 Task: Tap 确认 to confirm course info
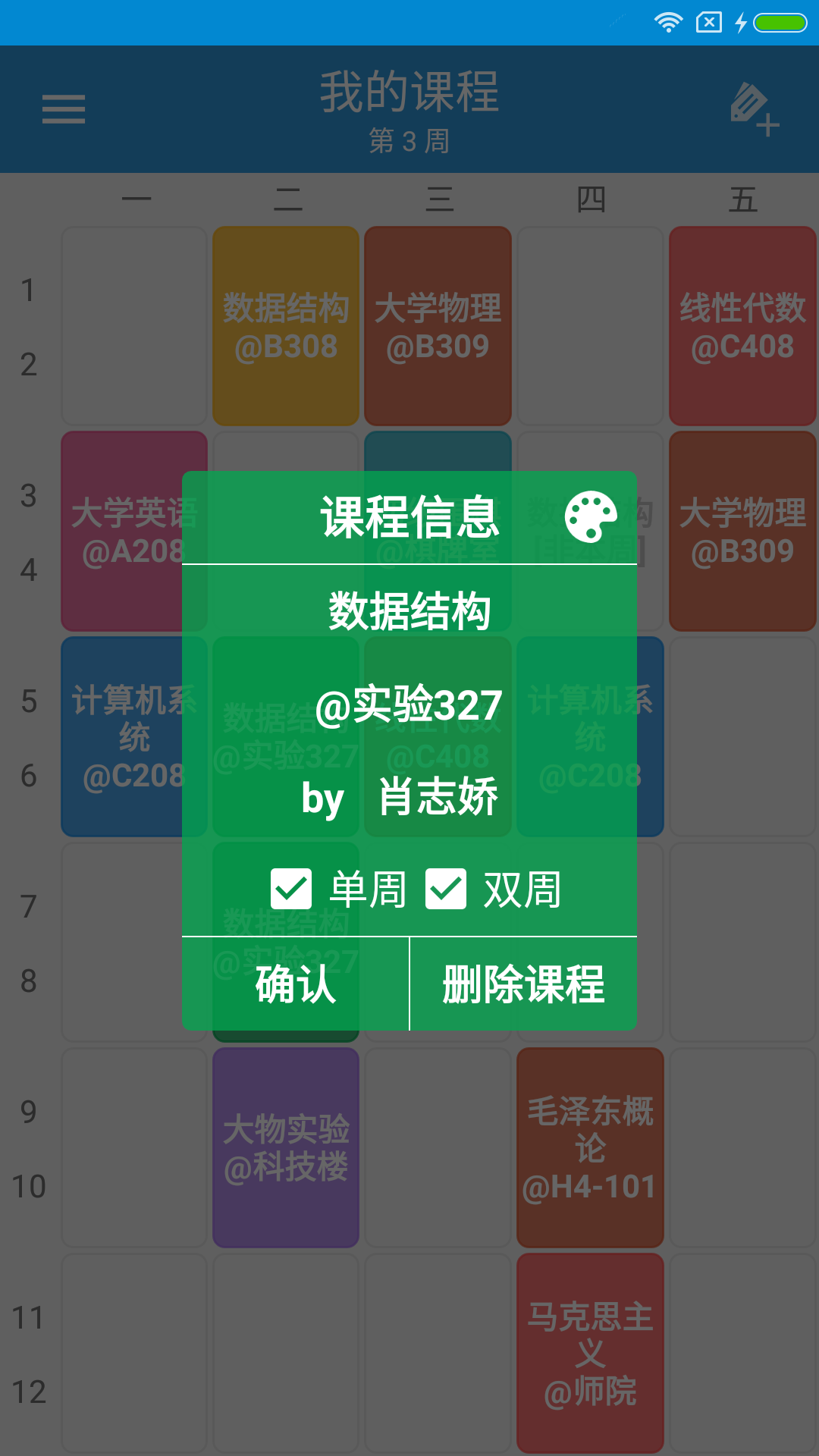click(x=296, y=984)
